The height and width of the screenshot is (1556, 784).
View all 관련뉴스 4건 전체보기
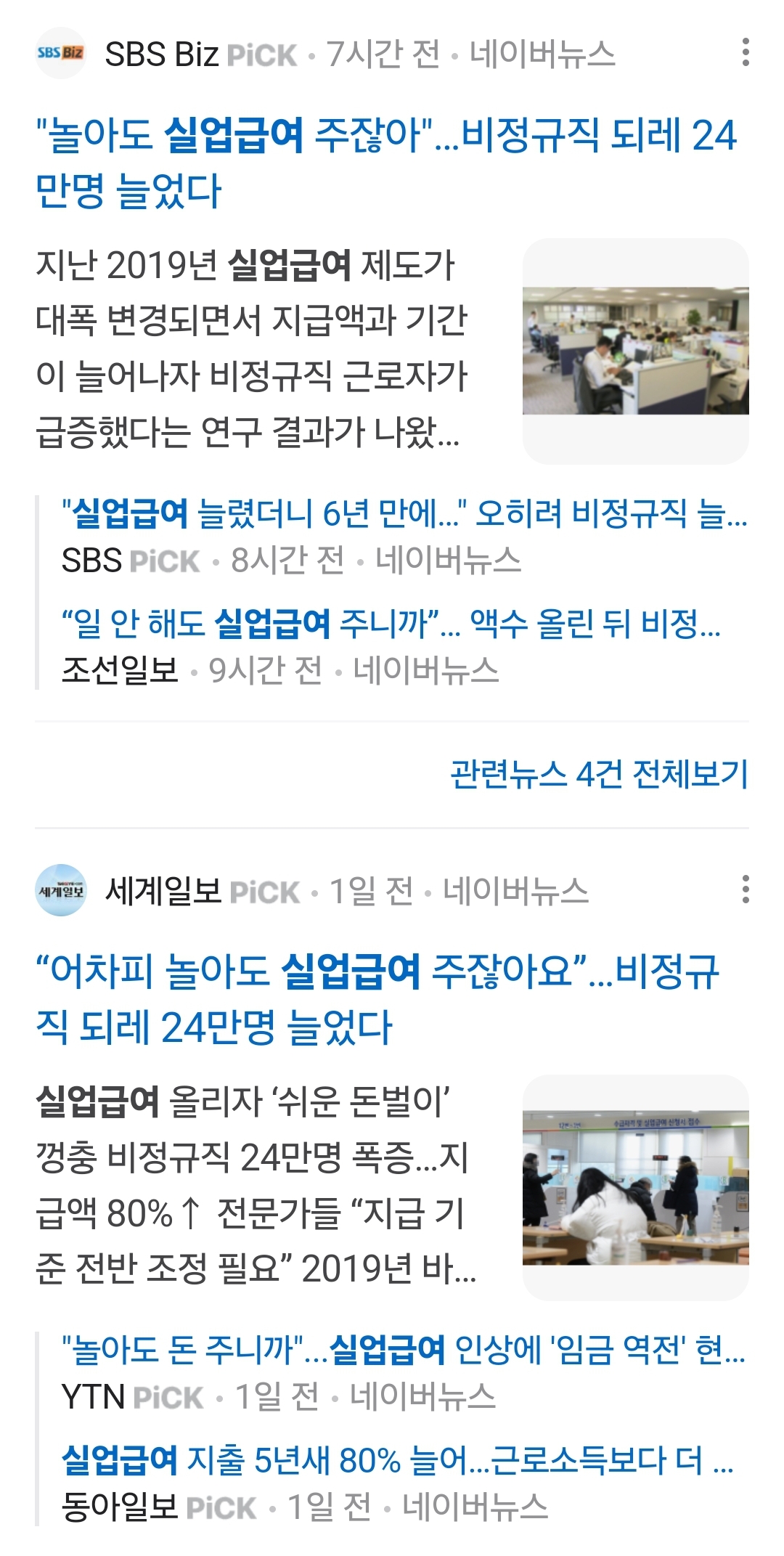(599, 774)
